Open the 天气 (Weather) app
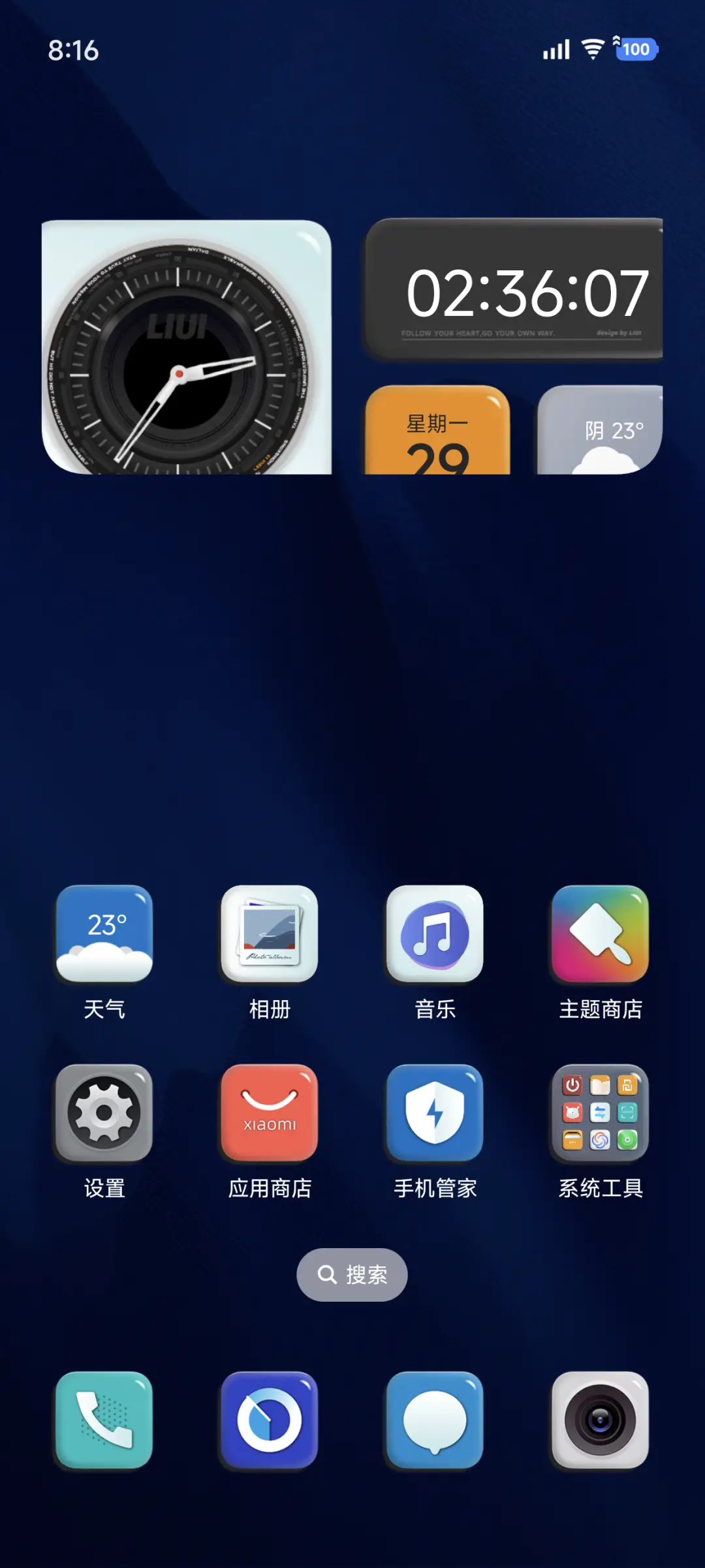 coord(104,935)
